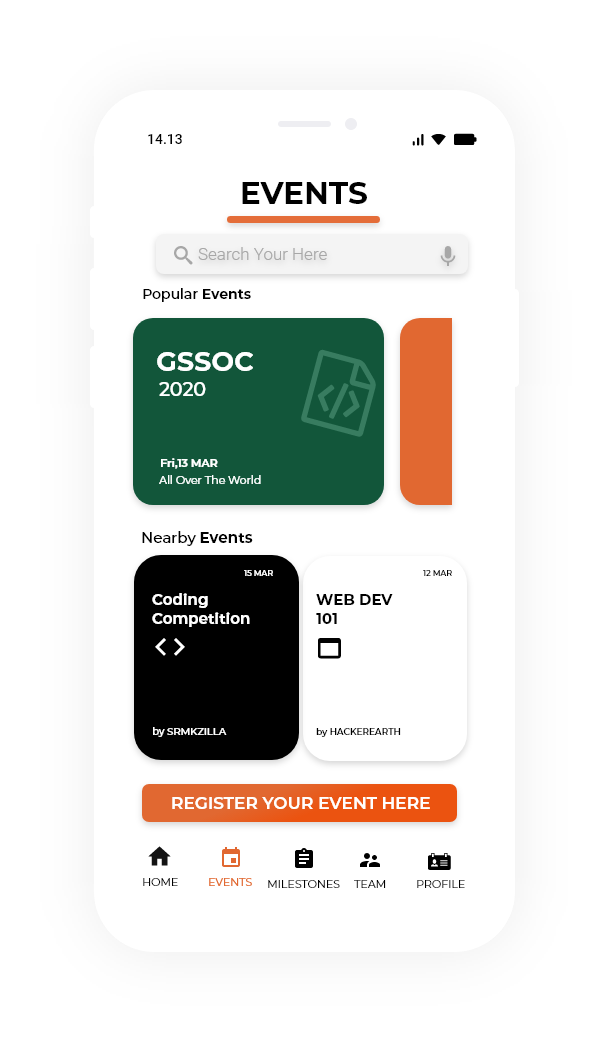Open the GSSOC 2020 event card

pyautogui.click(x=259, y=411)
